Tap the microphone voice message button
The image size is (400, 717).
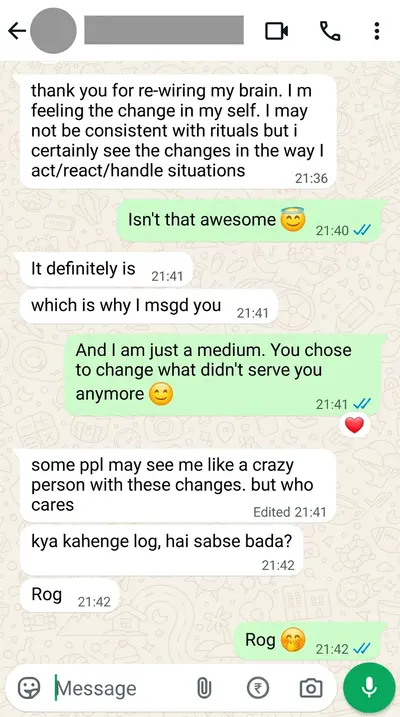369,687
